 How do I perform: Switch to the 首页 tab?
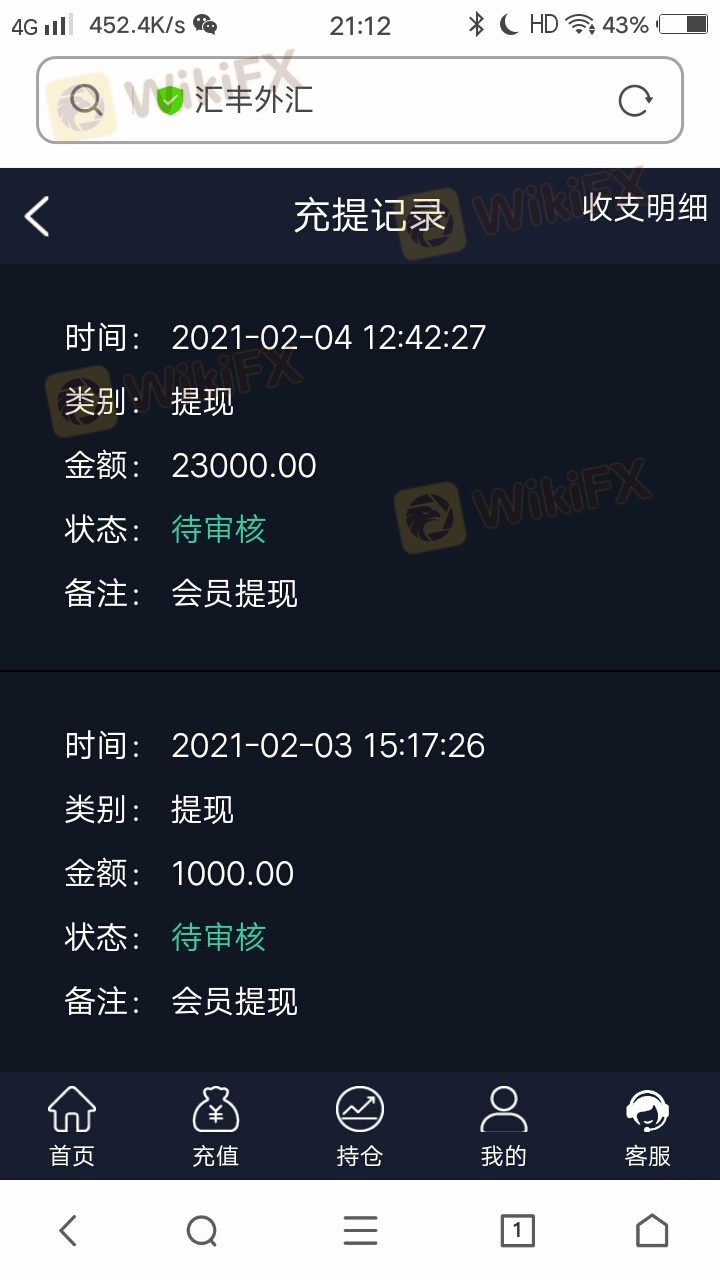click(x=72, y=1127)
